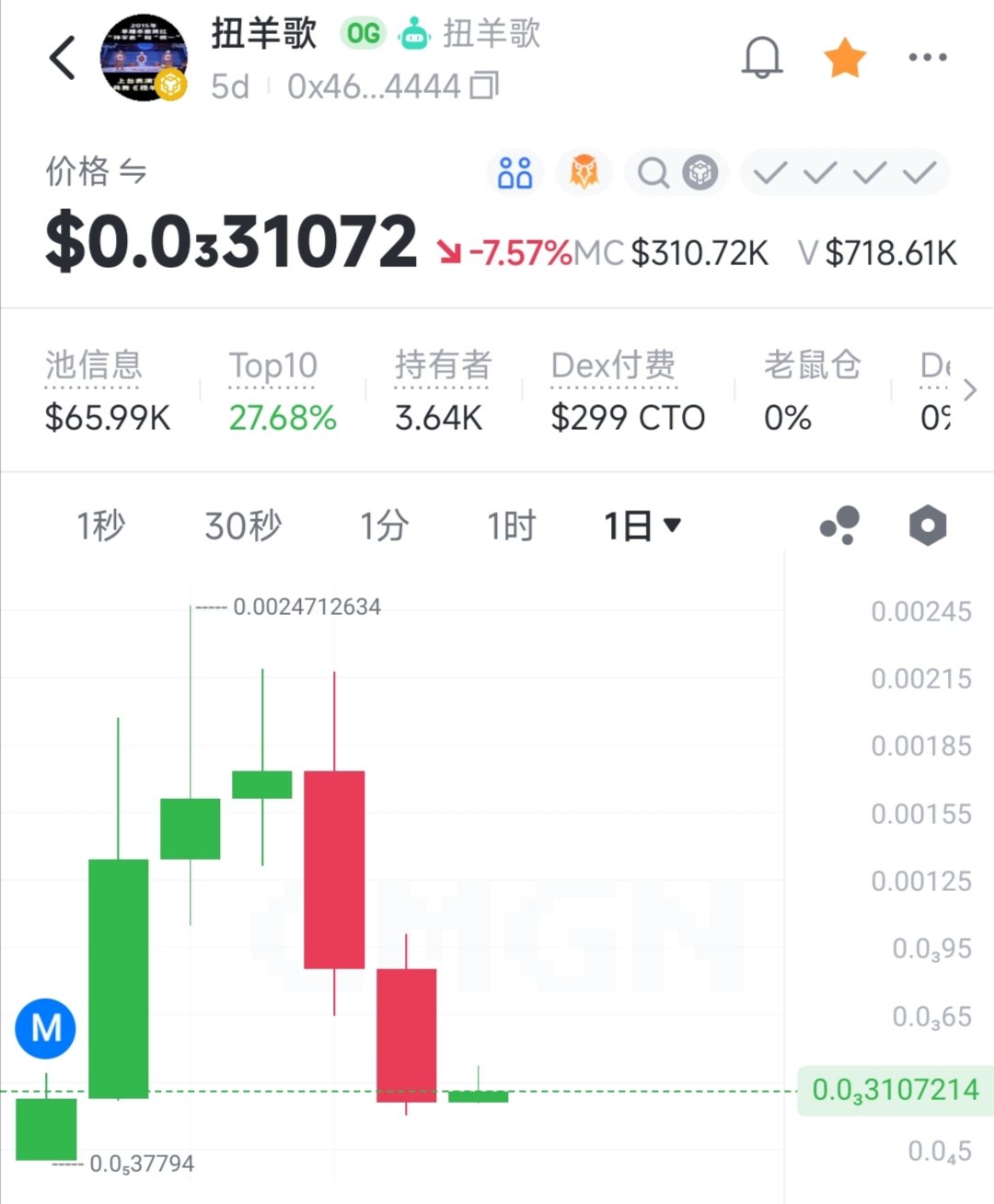
Task: Expand more stats with the right chevron
Action: [x=969, y=390]
